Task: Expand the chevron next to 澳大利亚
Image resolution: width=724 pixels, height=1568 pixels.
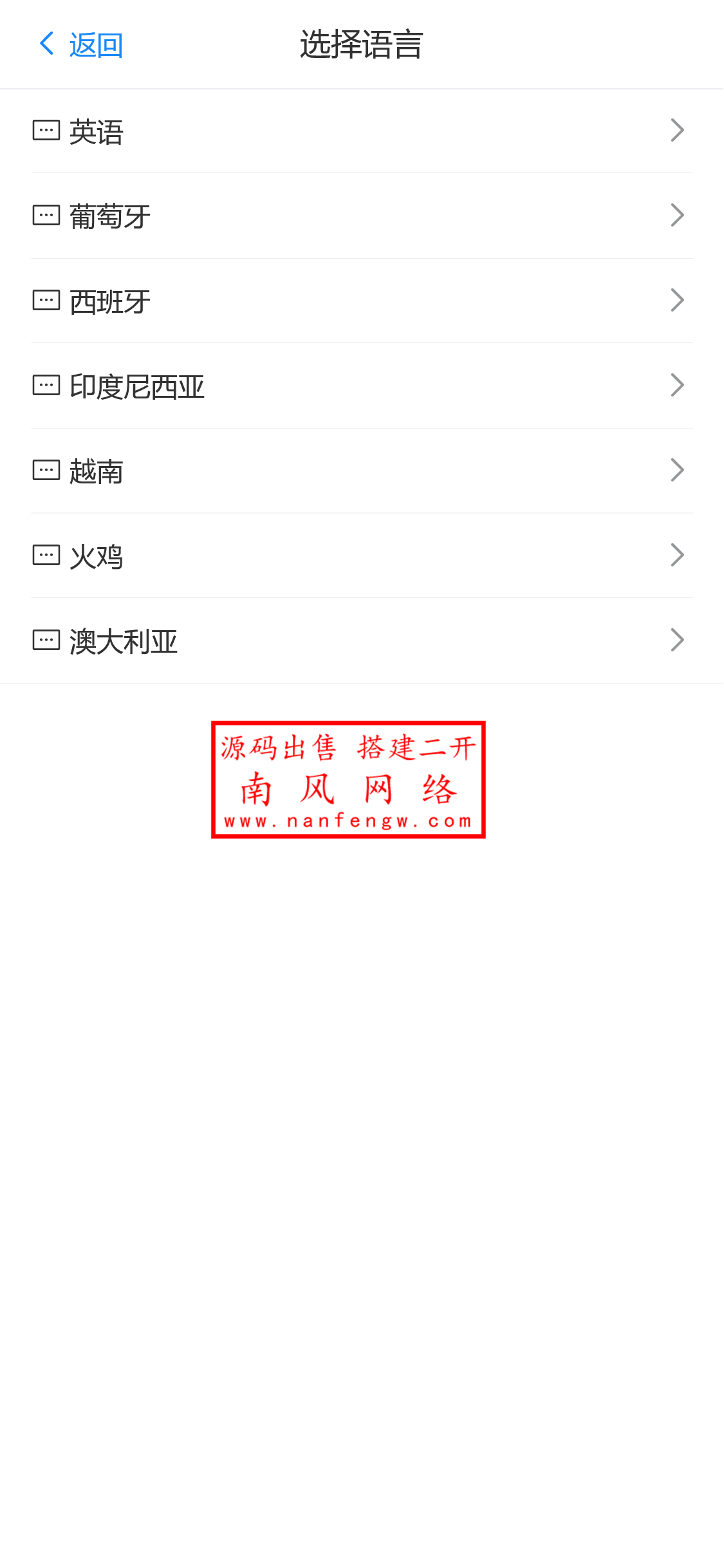Action: pos(676,640)
